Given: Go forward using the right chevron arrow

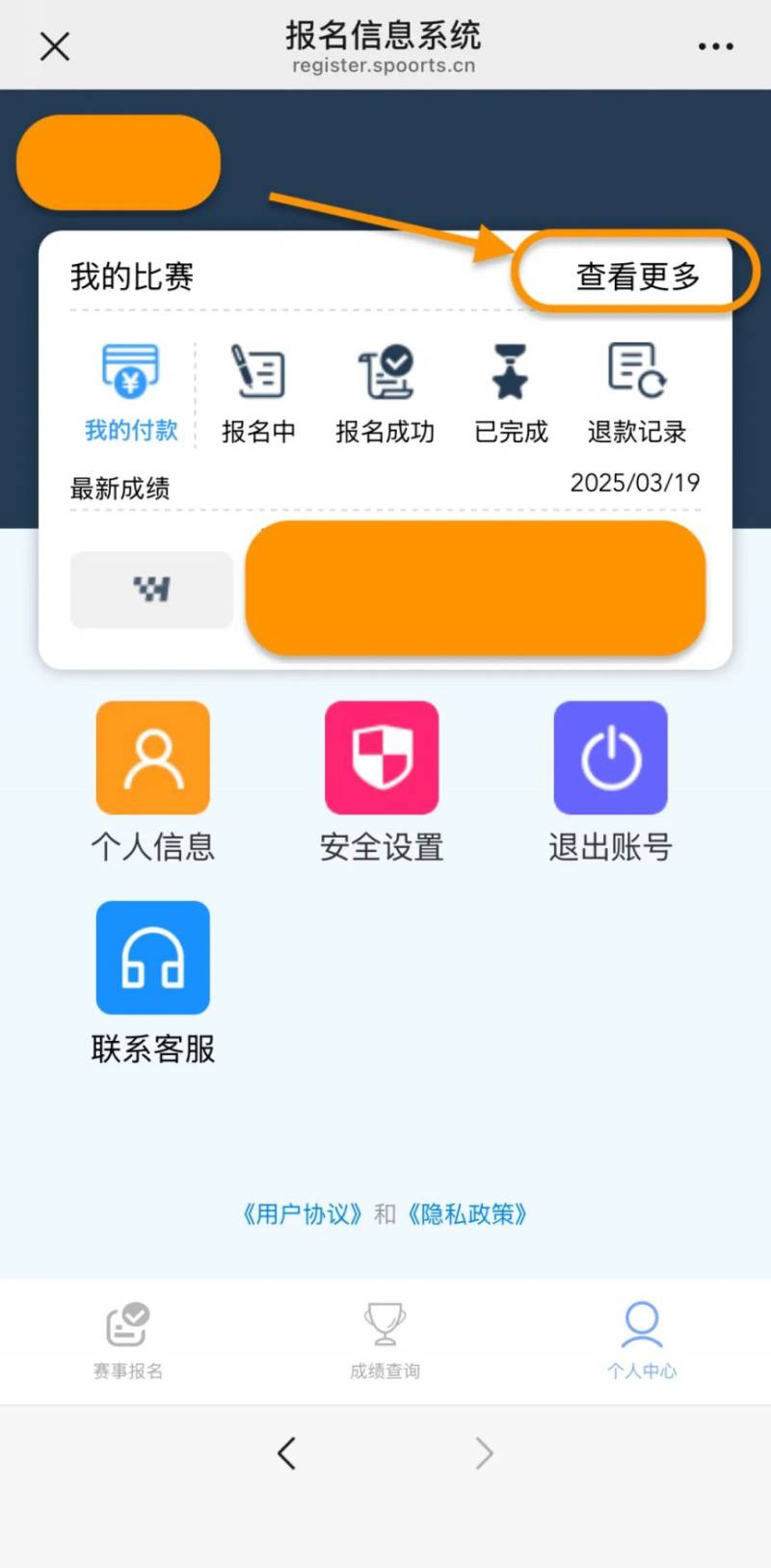Looking at the screenshot, I should [x=485, y=1453].
